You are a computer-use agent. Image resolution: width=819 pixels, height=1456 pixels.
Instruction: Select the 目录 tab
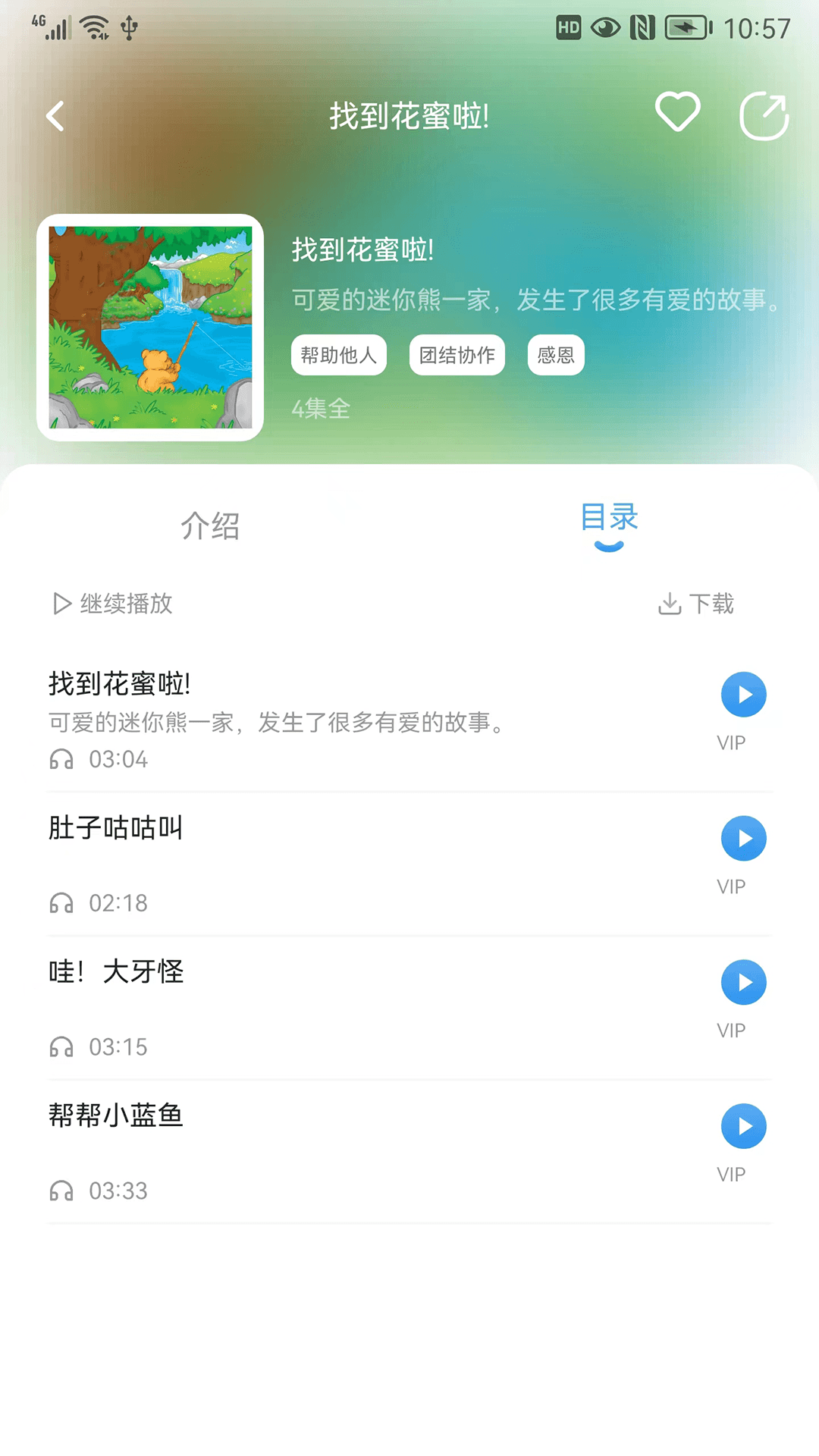tap(609, 518)
